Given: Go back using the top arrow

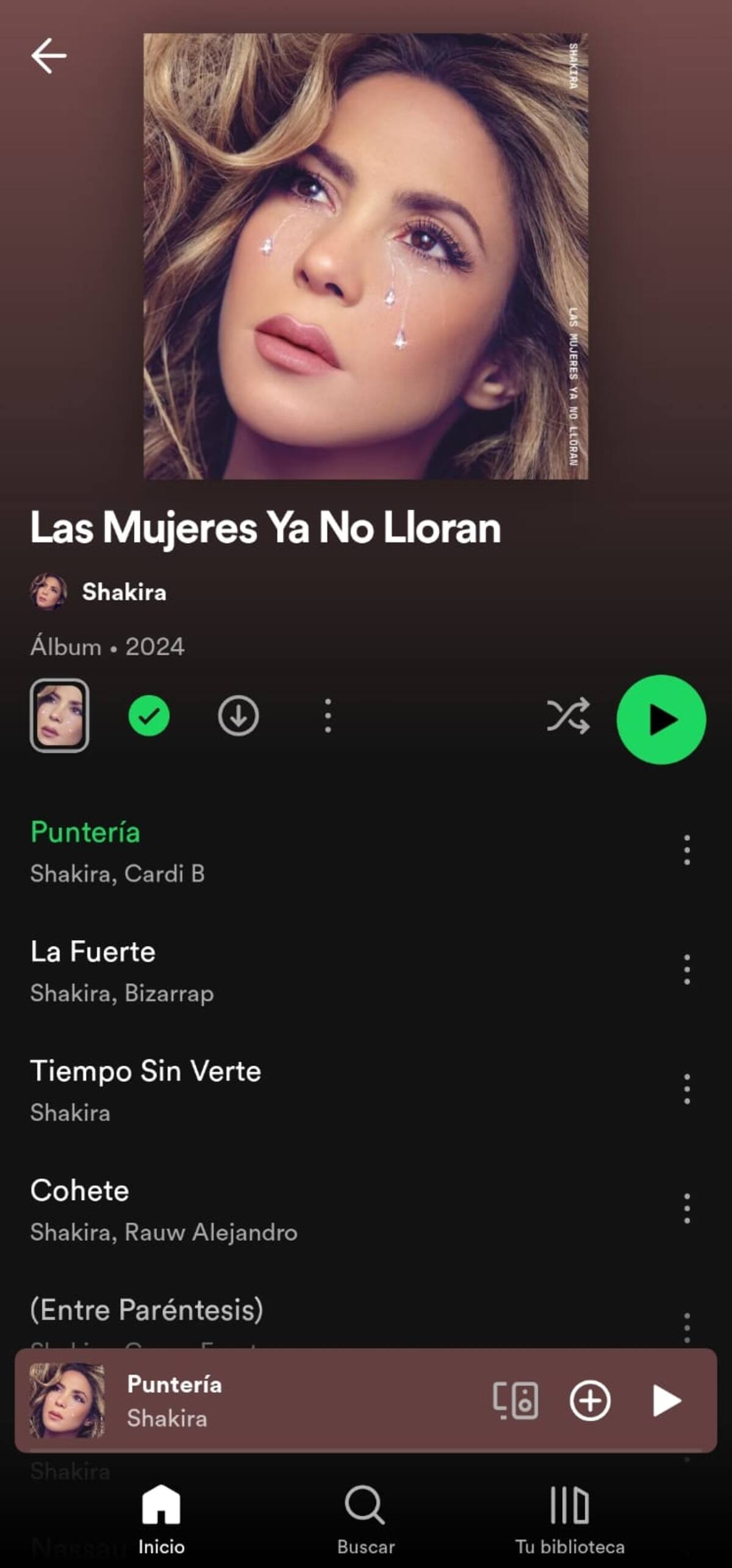Looking at the screenshot, I should 49,56.
